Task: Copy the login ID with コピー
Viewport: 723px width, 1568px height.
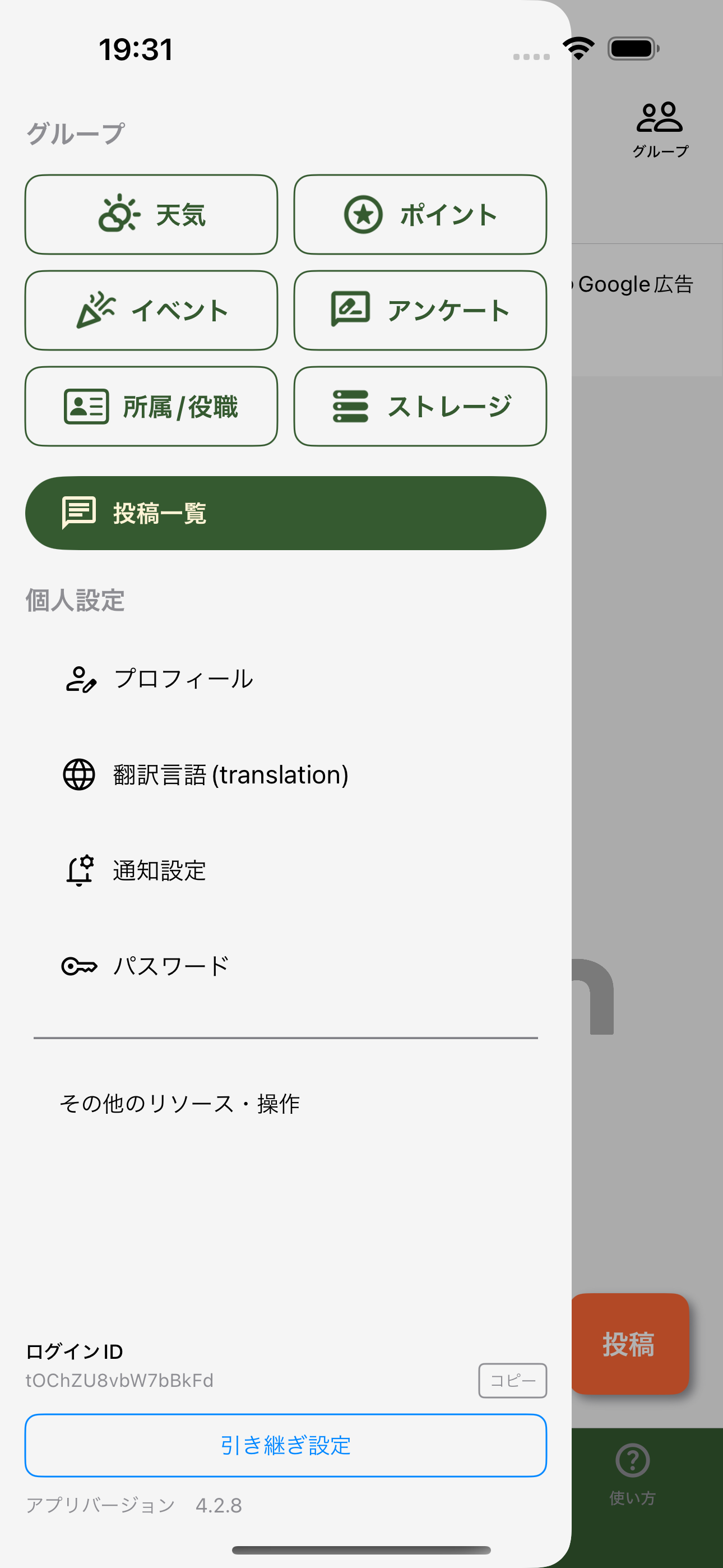Action: tap(512, 1381)
